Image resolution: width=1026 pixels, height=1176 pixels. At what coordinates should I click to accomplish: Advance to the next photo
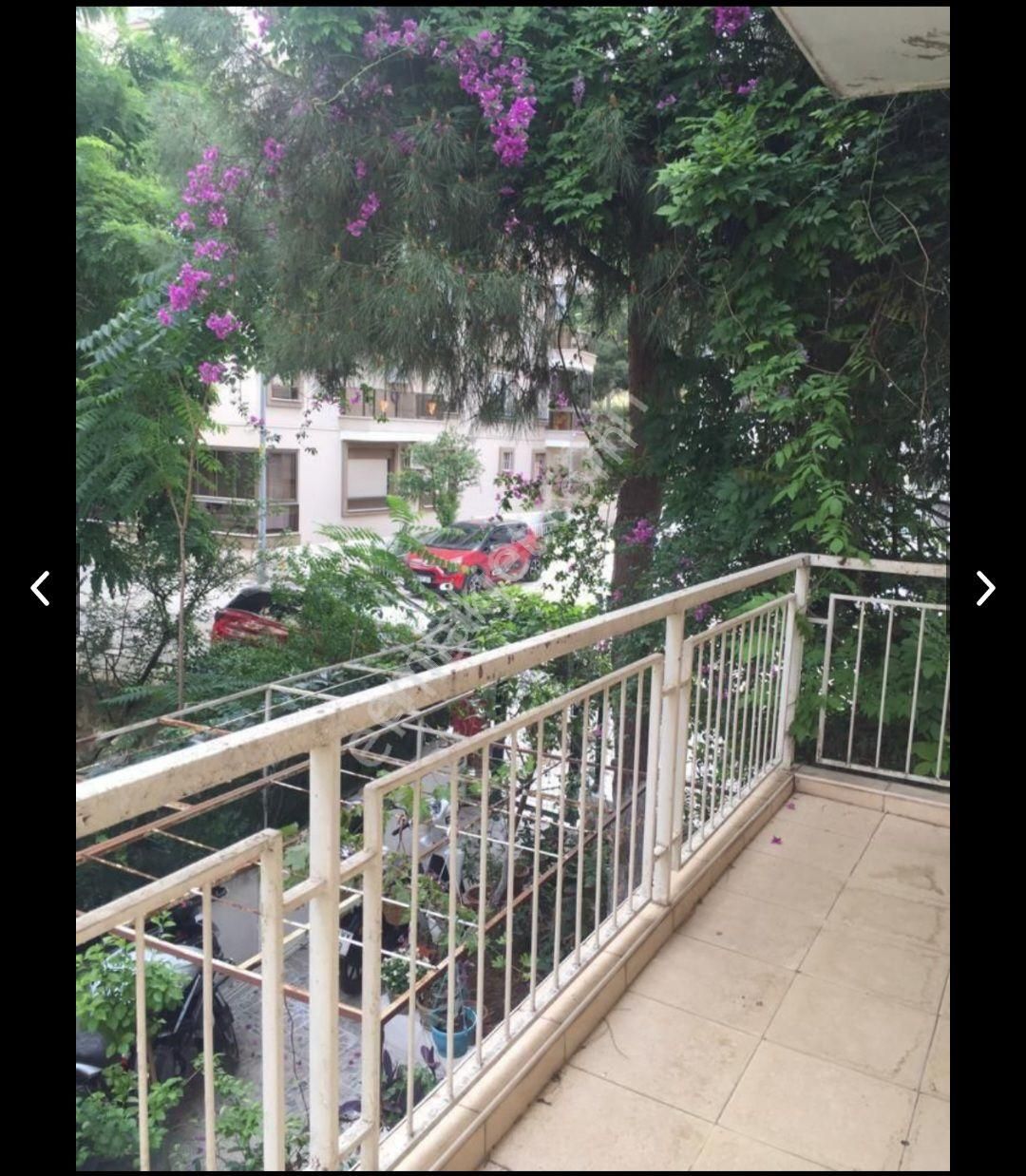[x=985, y=588]
